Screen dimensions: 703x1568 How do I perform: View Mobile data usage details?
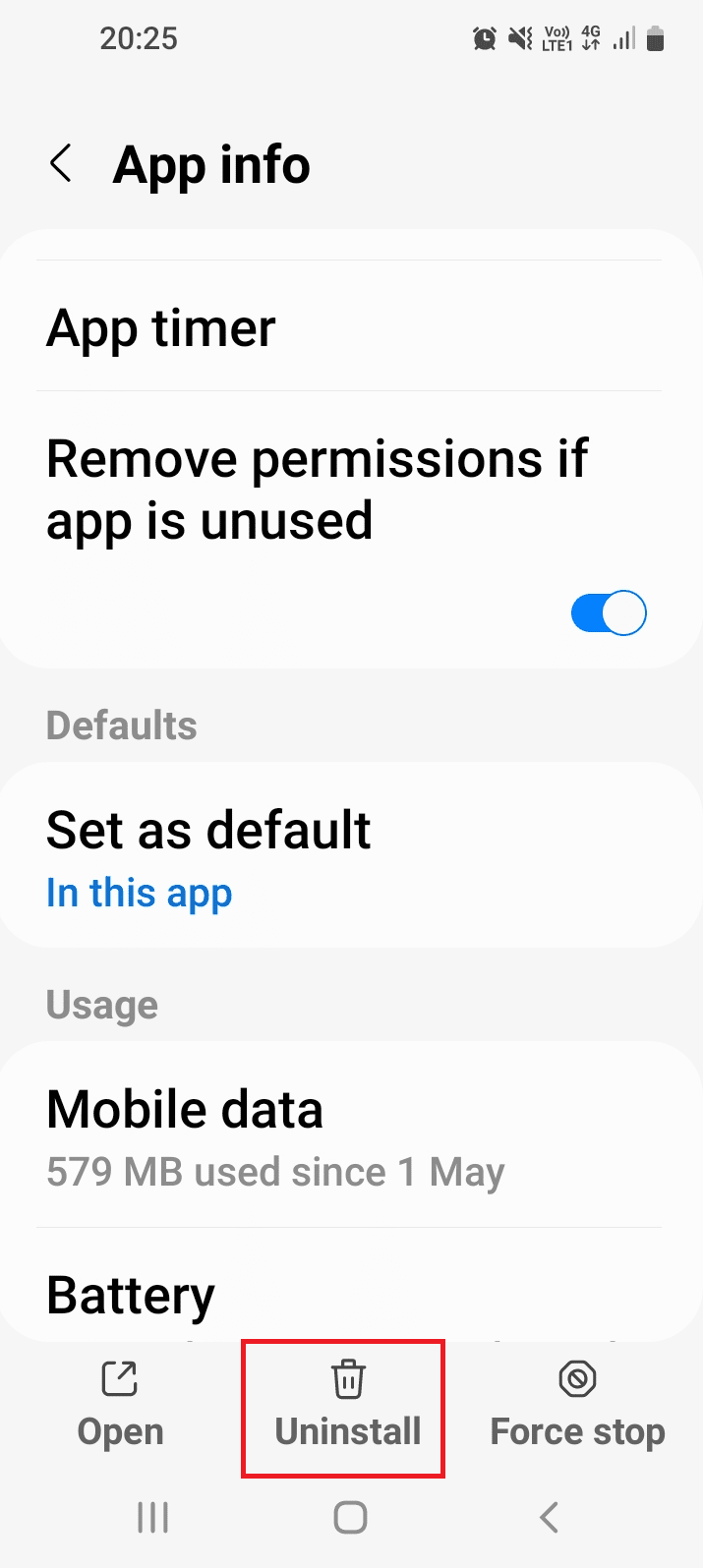(349, 1135)
